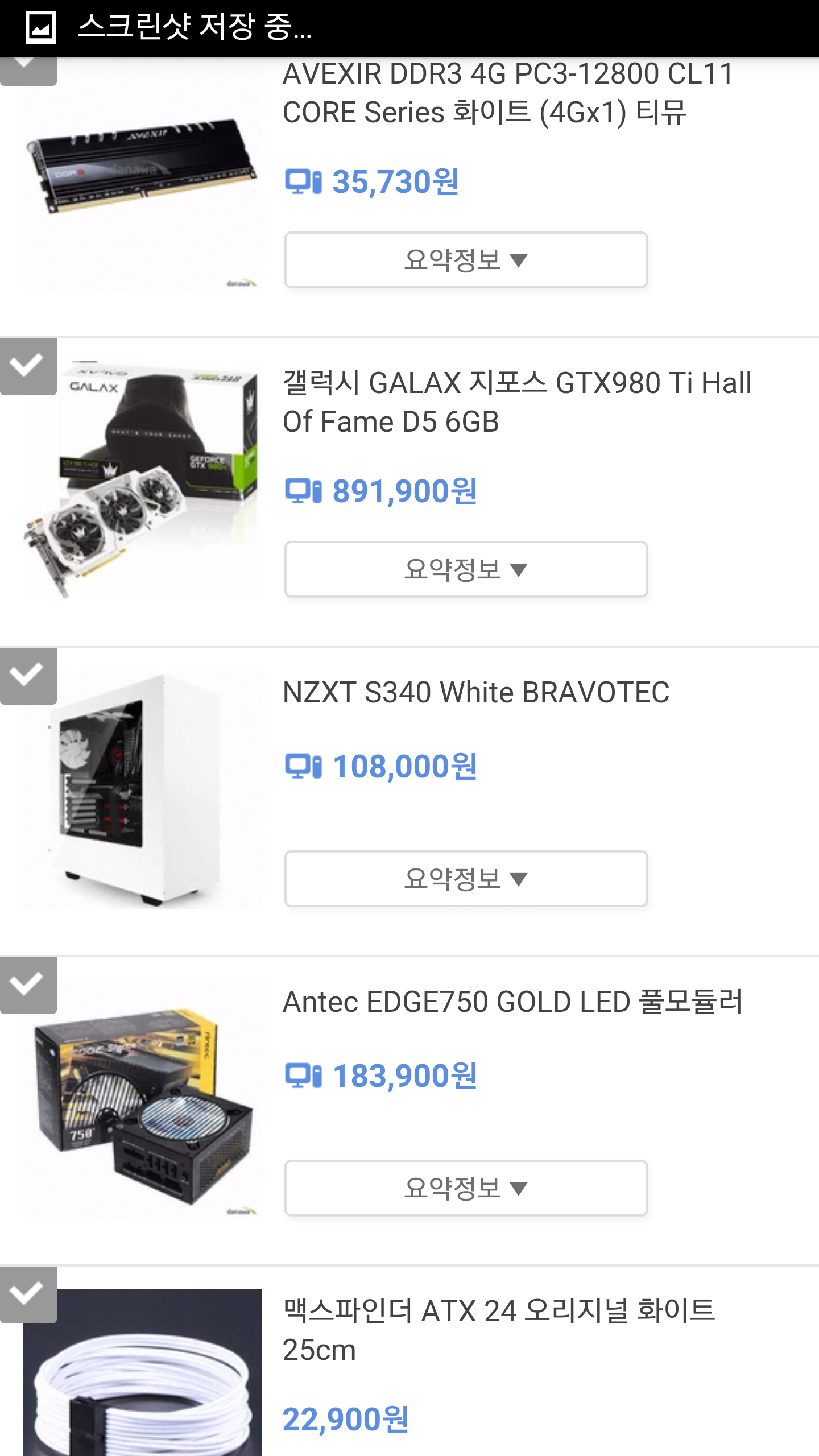View Antec EDGE750 GOLD LED 풀모듈러 details
Viewport: 819px width, 1456px height.
point(512,1002)
